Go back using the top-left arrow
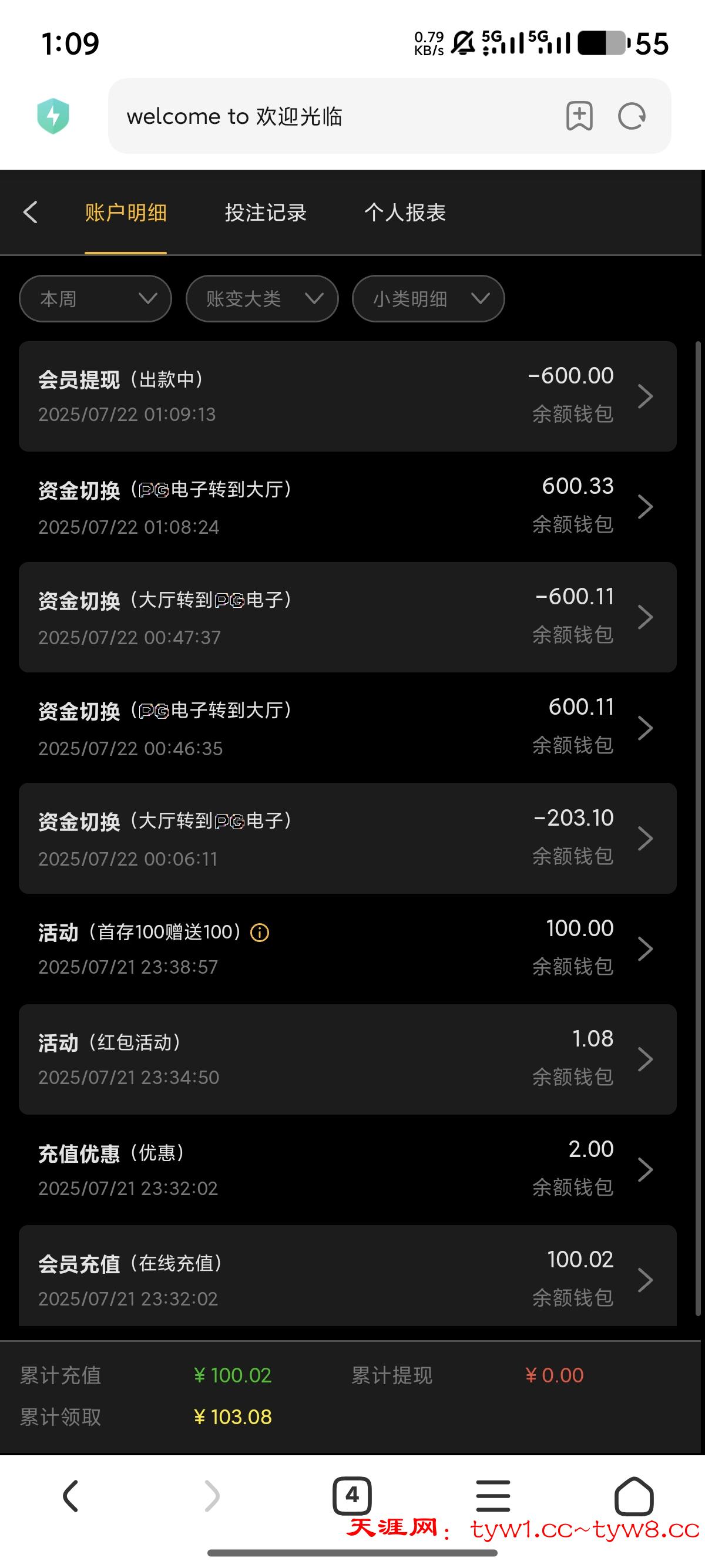 click(31, 213)
